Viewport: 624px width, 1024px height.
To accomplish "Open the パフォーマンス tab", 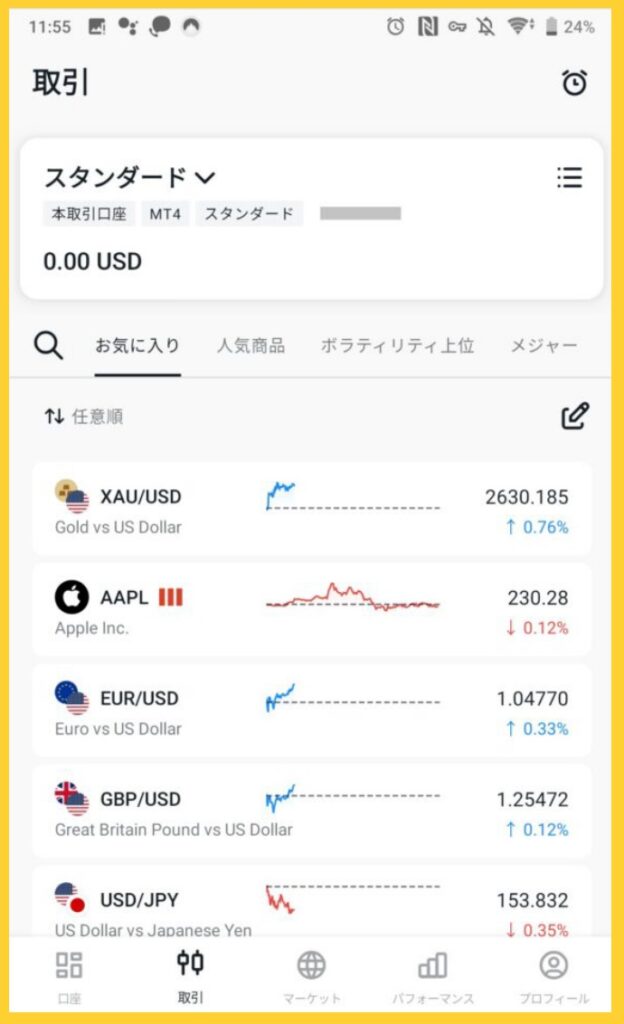I will coord(432,976).
